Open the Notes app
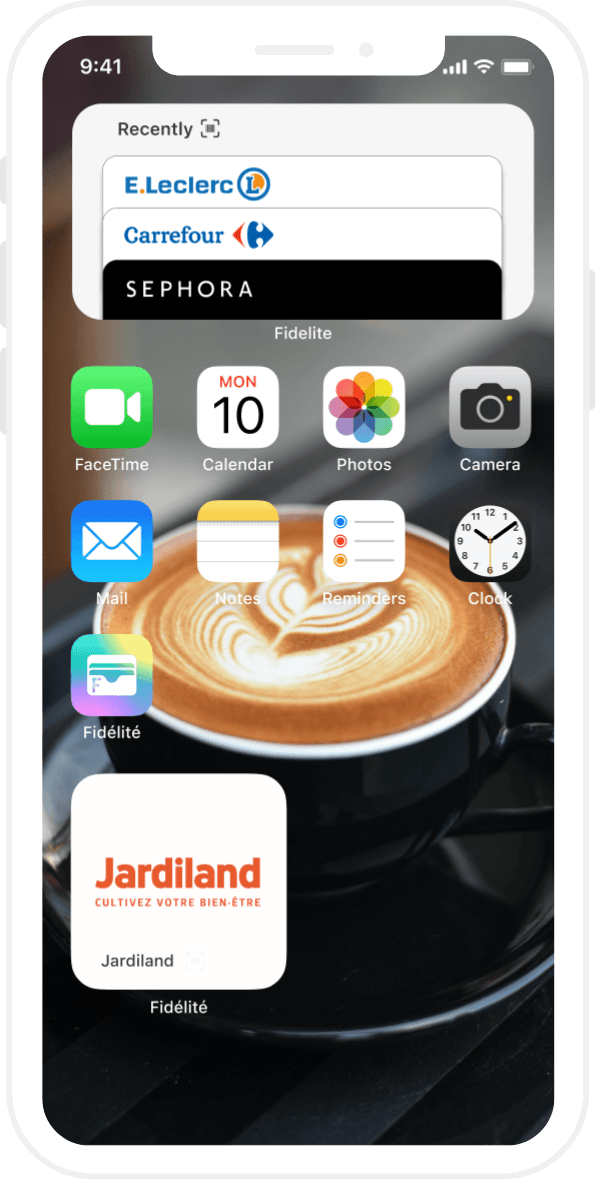600x1180 pixels. [238, 541]
